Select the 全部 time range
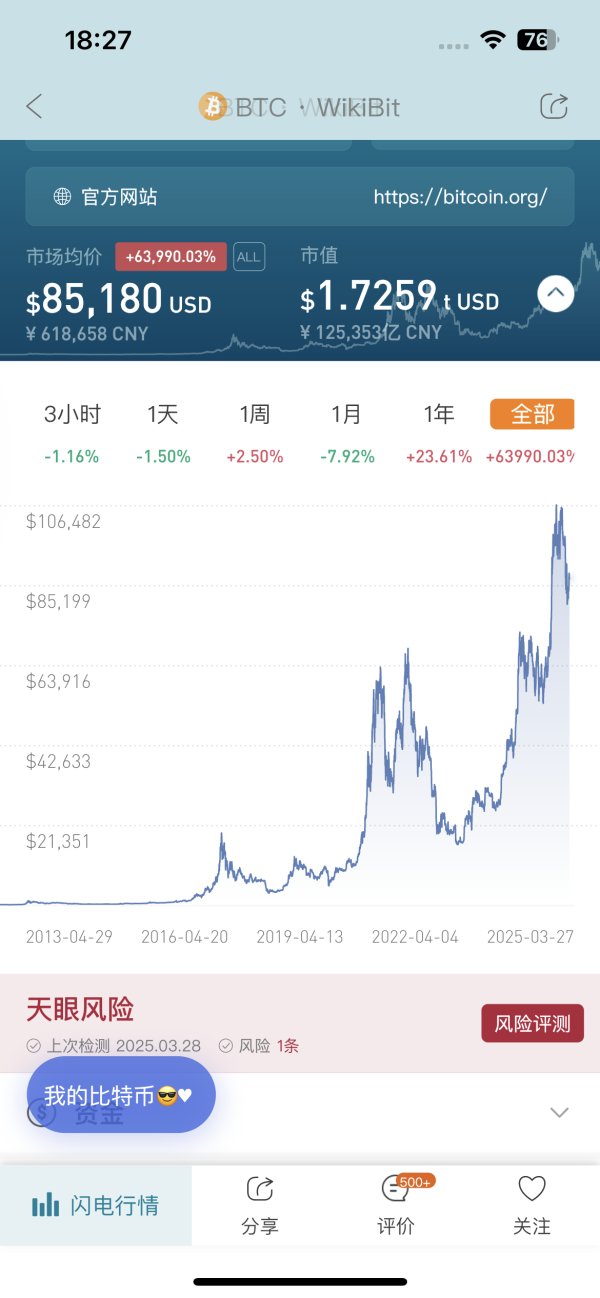Screen dimensions: 600x1298 coord(532,414)
